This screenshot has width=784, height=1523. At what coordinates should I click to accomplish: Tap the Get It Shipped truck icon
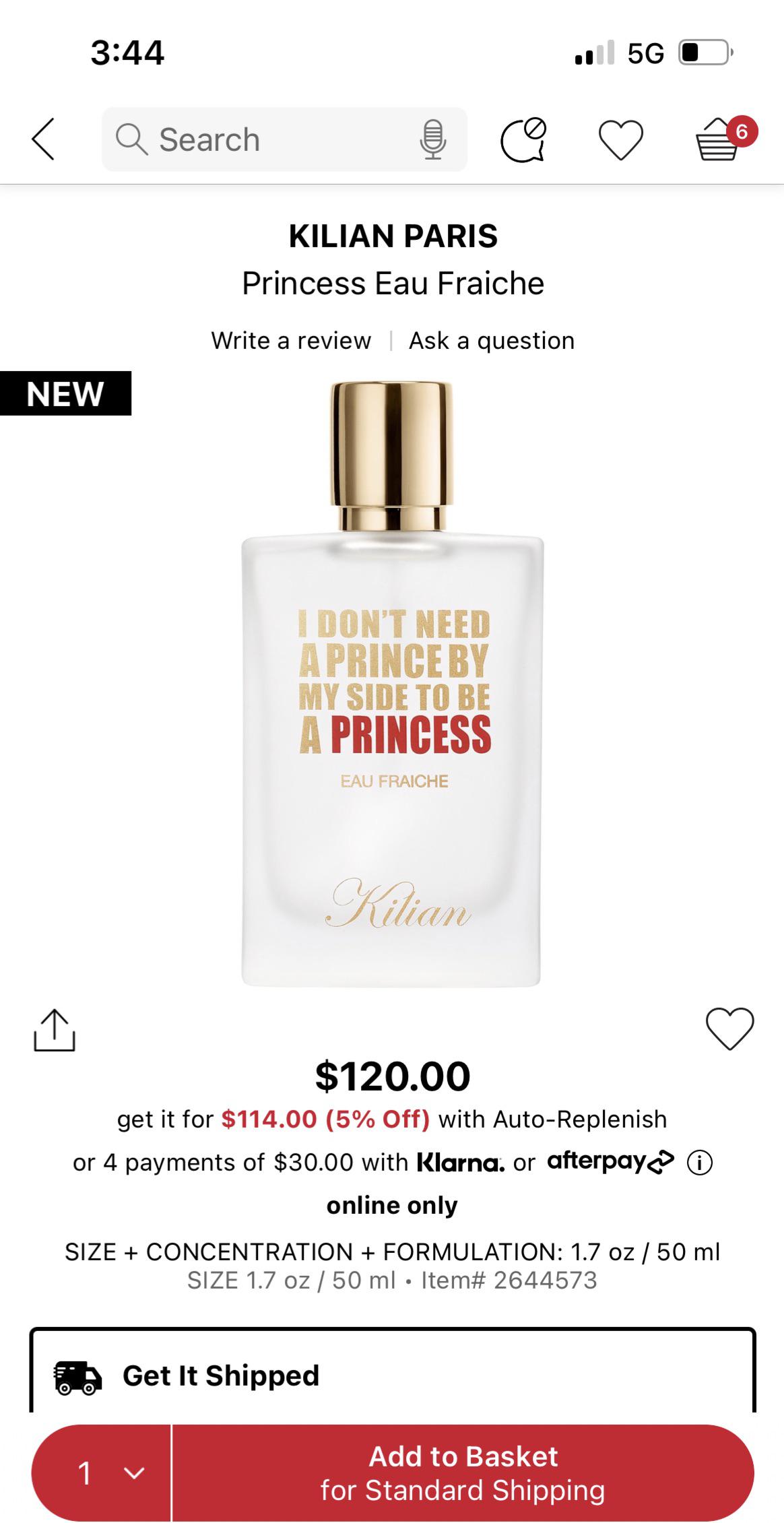pos(76,1374)
